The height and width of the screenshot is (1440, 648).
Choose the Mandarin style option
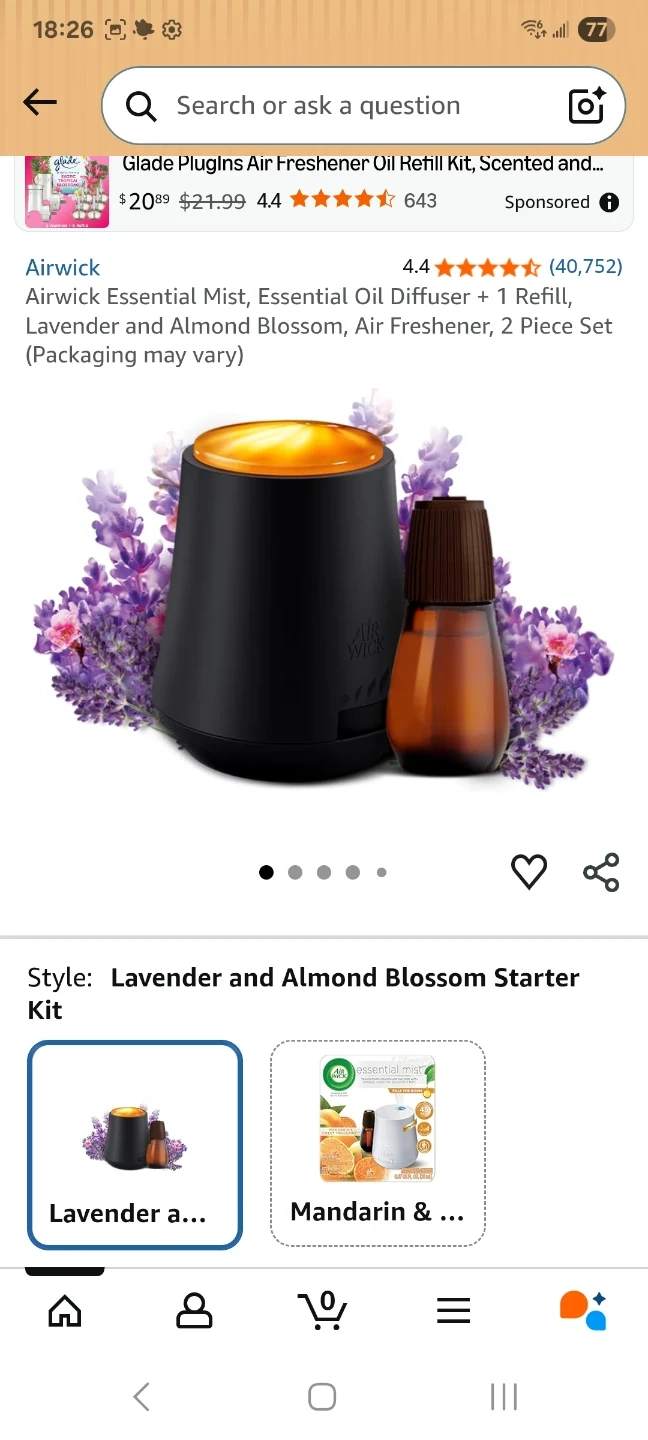tap(378, 1143)
